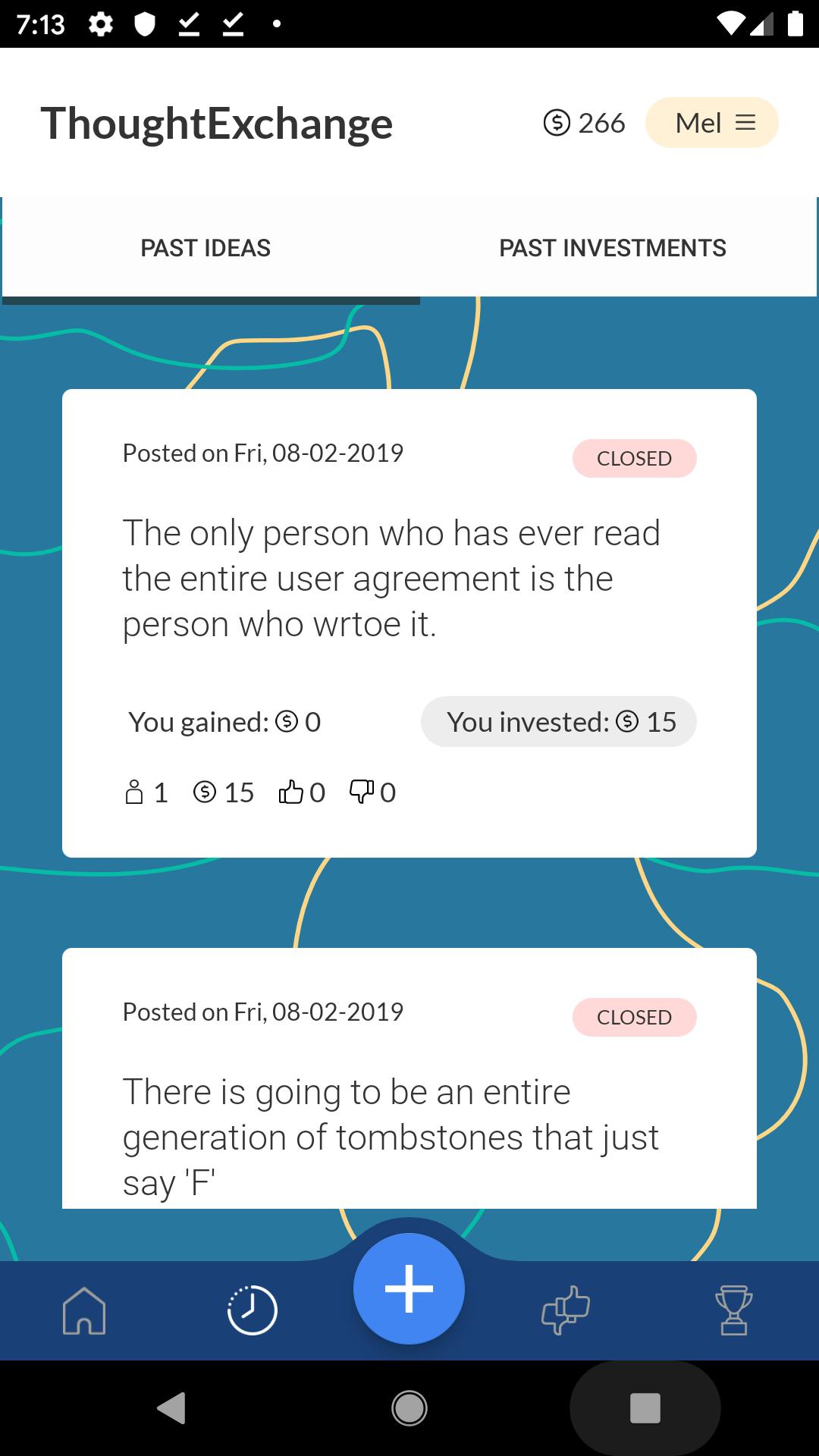Add a new idea with plus button
The width and height of the screenshot is (819, 1456).
coord(409,1288)
